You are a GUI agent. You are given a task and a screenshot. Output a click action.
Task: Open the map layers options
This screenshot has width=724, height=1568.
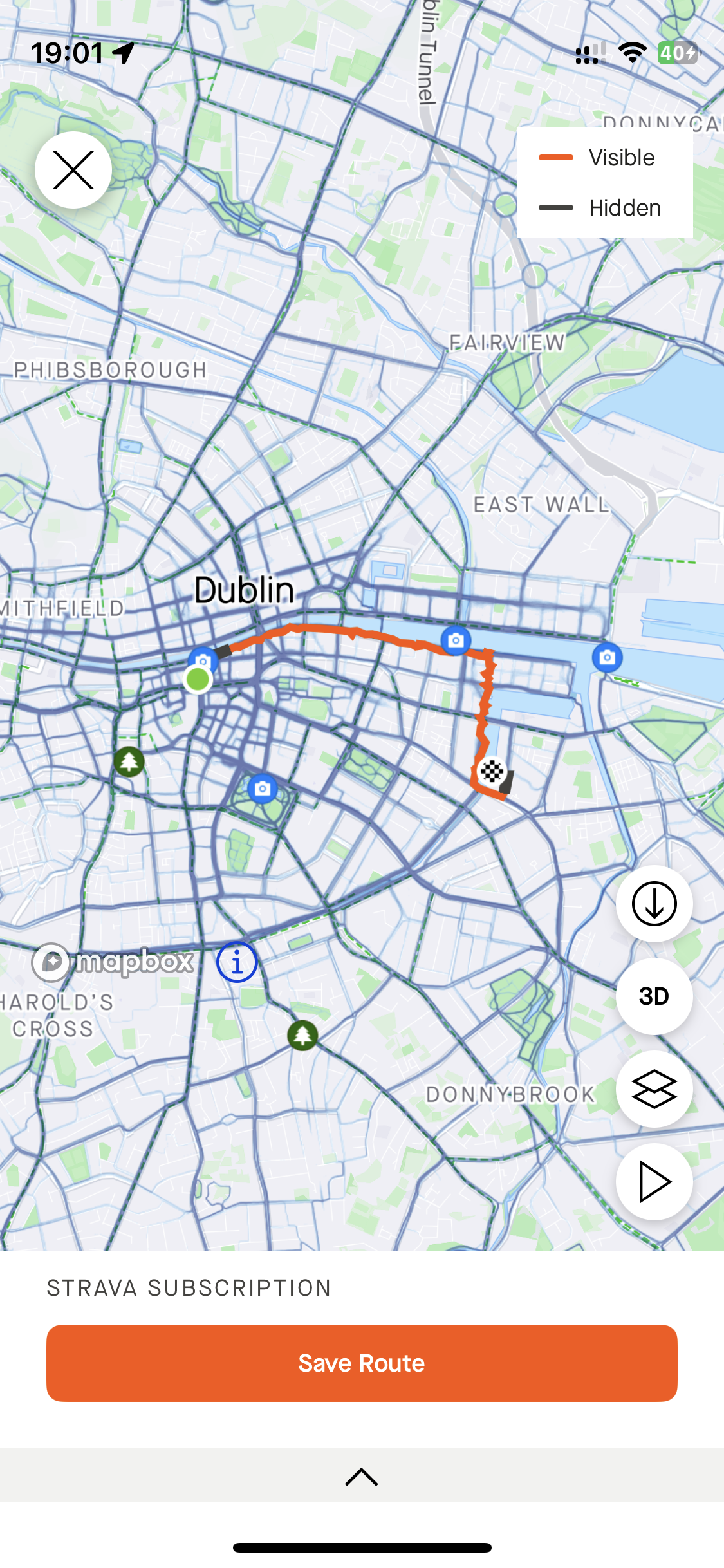(x=654, y=1089)
